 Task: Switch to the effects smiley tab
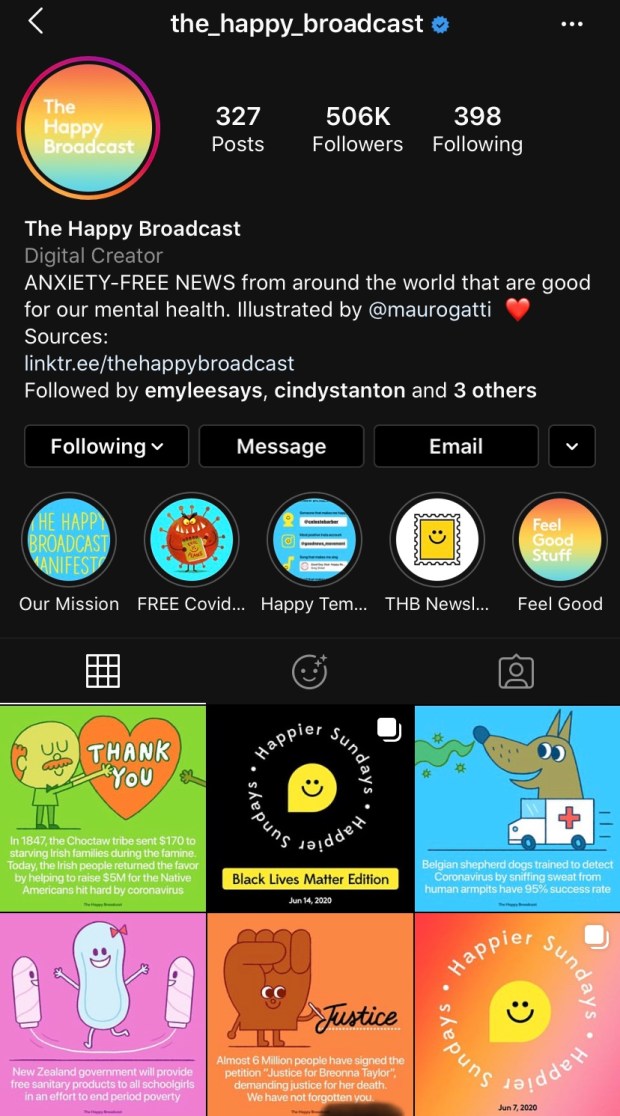(x=310, y=671)
